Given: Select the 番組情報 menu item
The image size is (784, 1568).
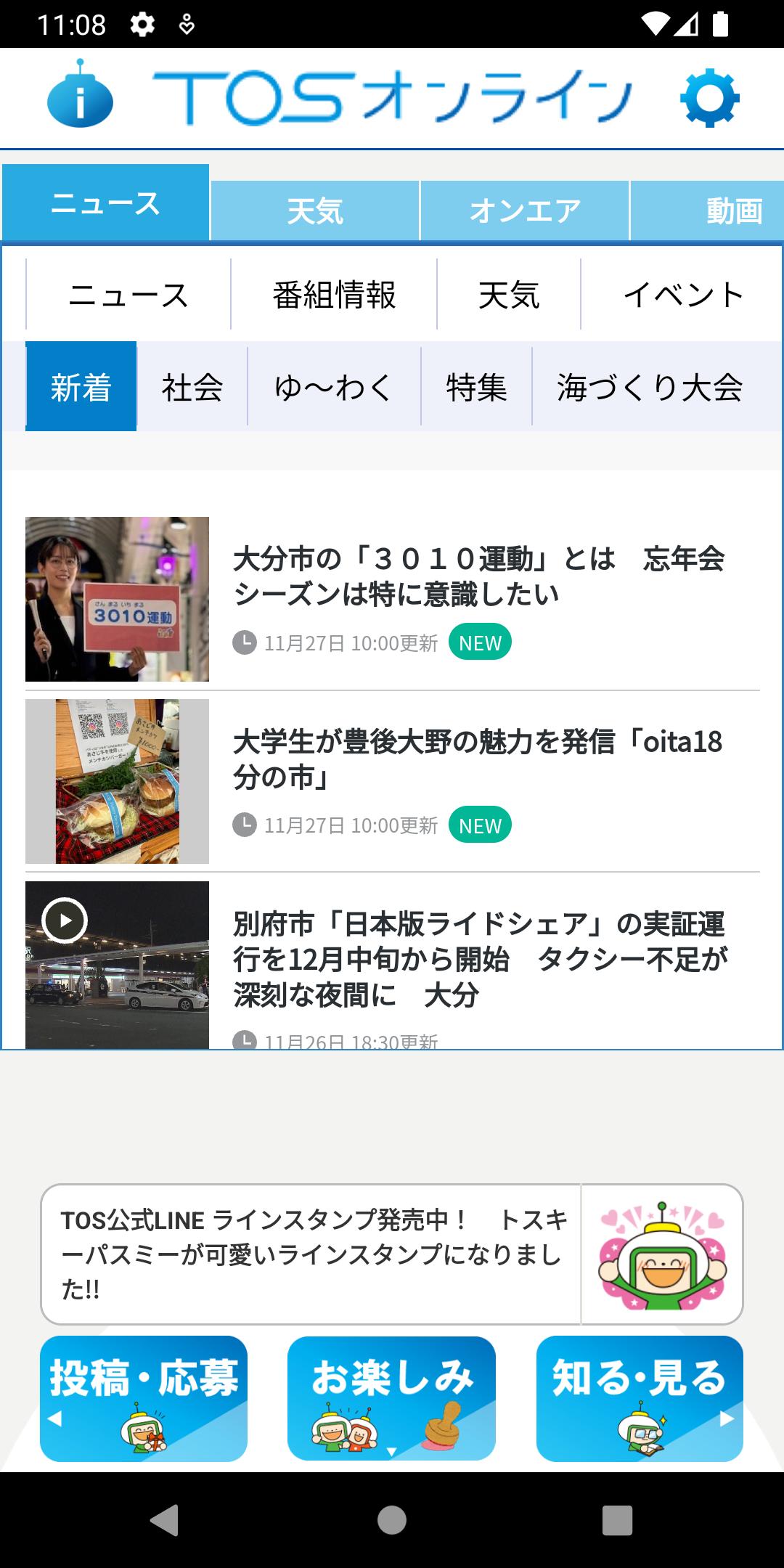Looking at the screenshot, I should point(334,295).
